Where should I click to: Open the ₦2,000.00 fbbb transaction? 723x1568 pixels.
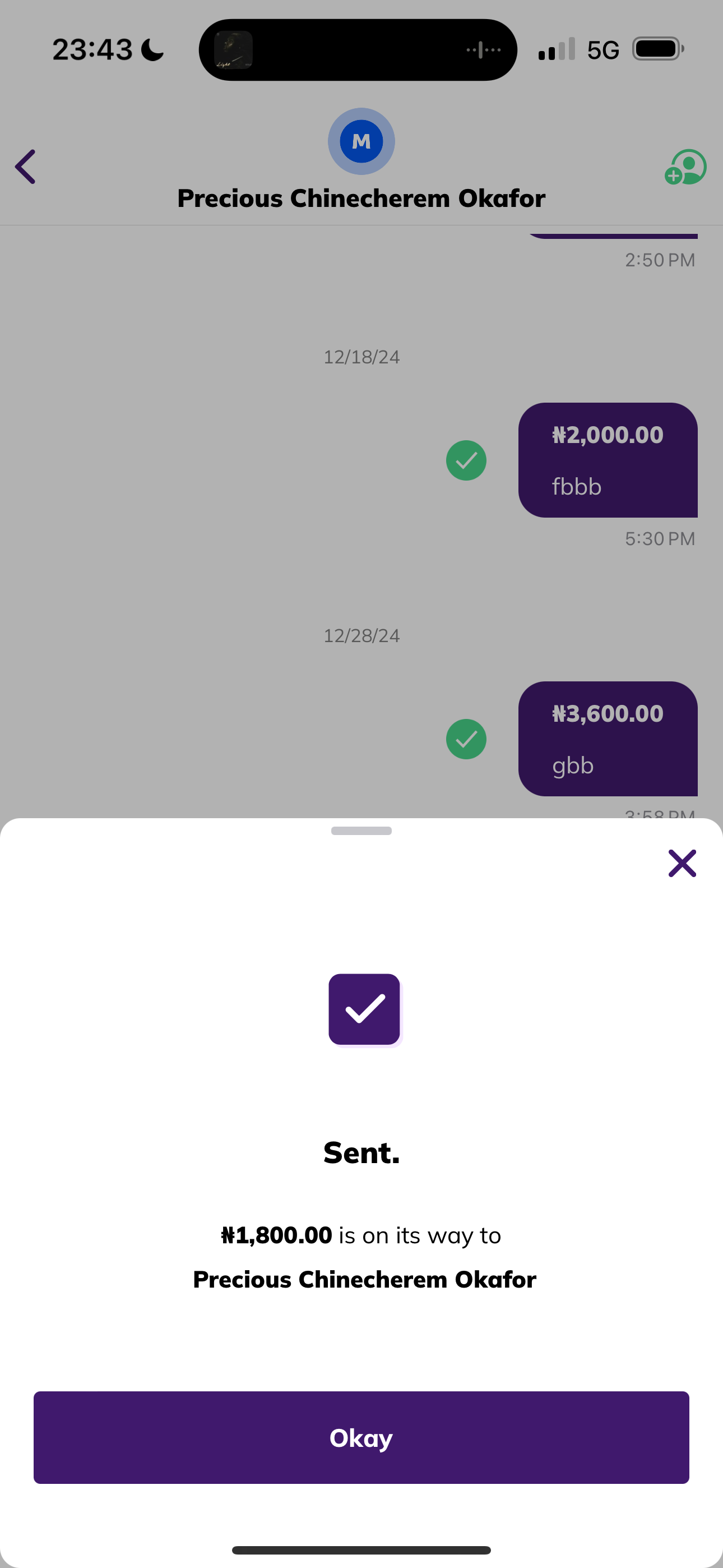[608, 460]
